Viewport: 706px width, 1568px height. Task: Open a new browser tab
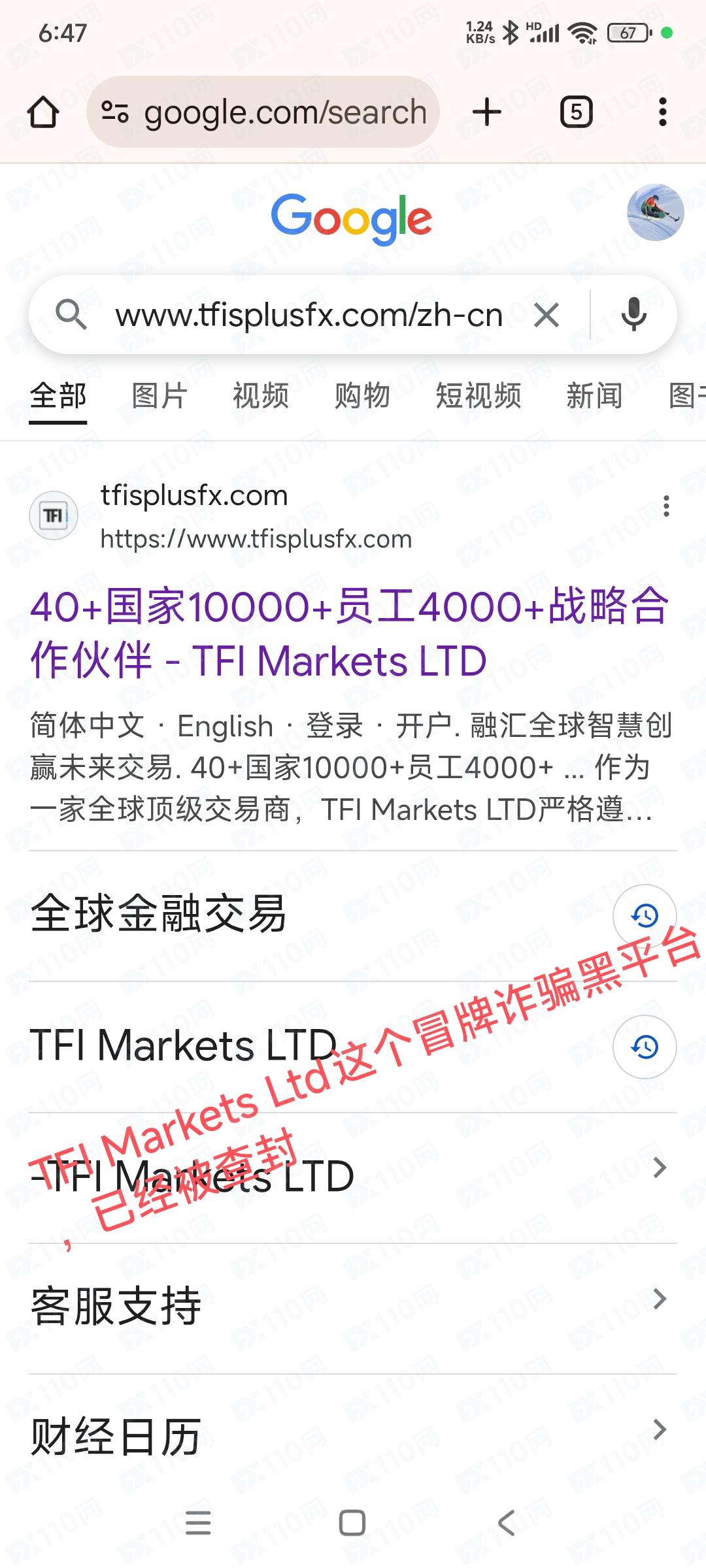click(487, 112)
